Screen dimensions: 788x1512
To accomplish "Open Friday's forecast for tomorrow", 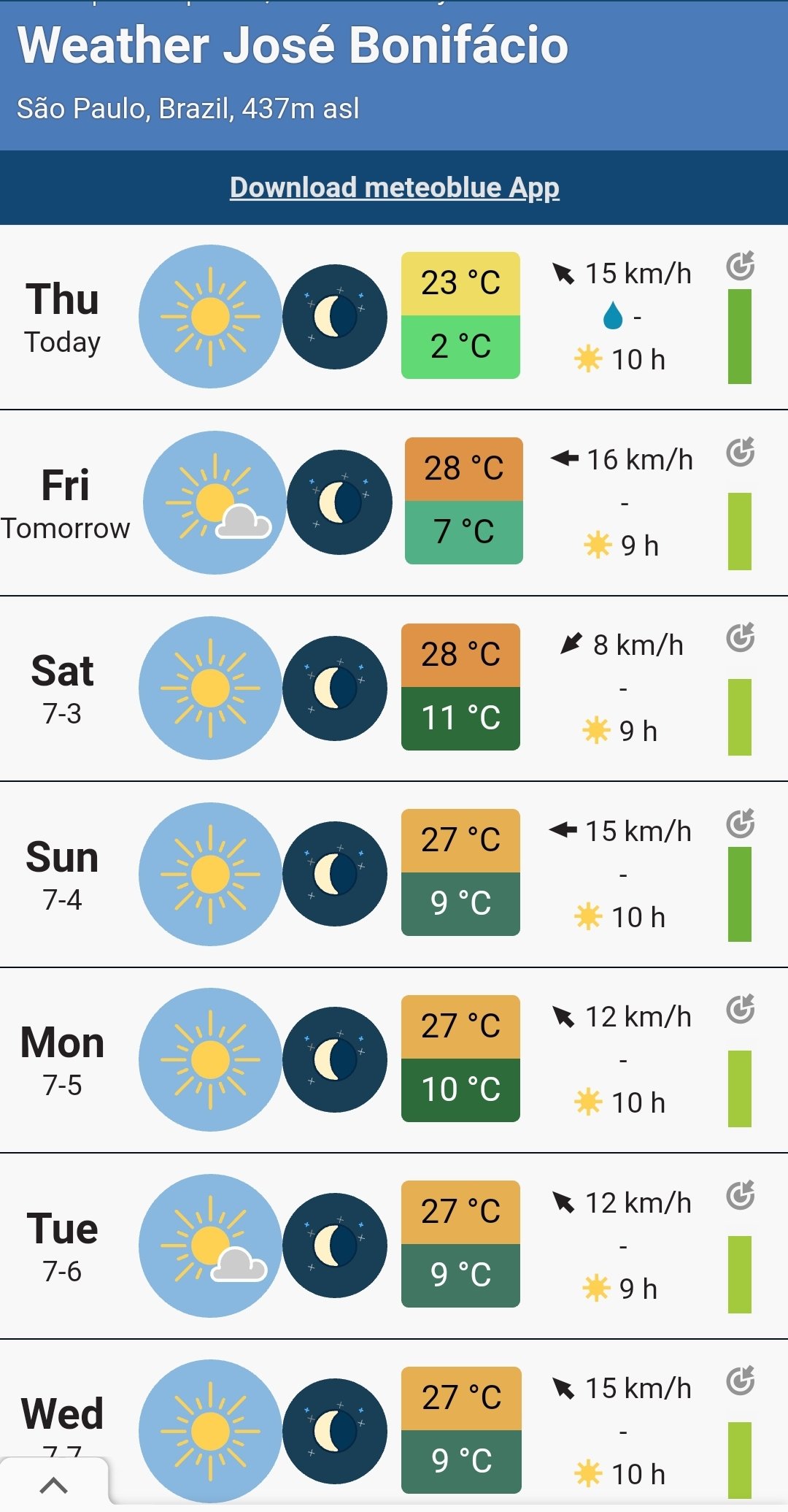I will coord(394,503).
